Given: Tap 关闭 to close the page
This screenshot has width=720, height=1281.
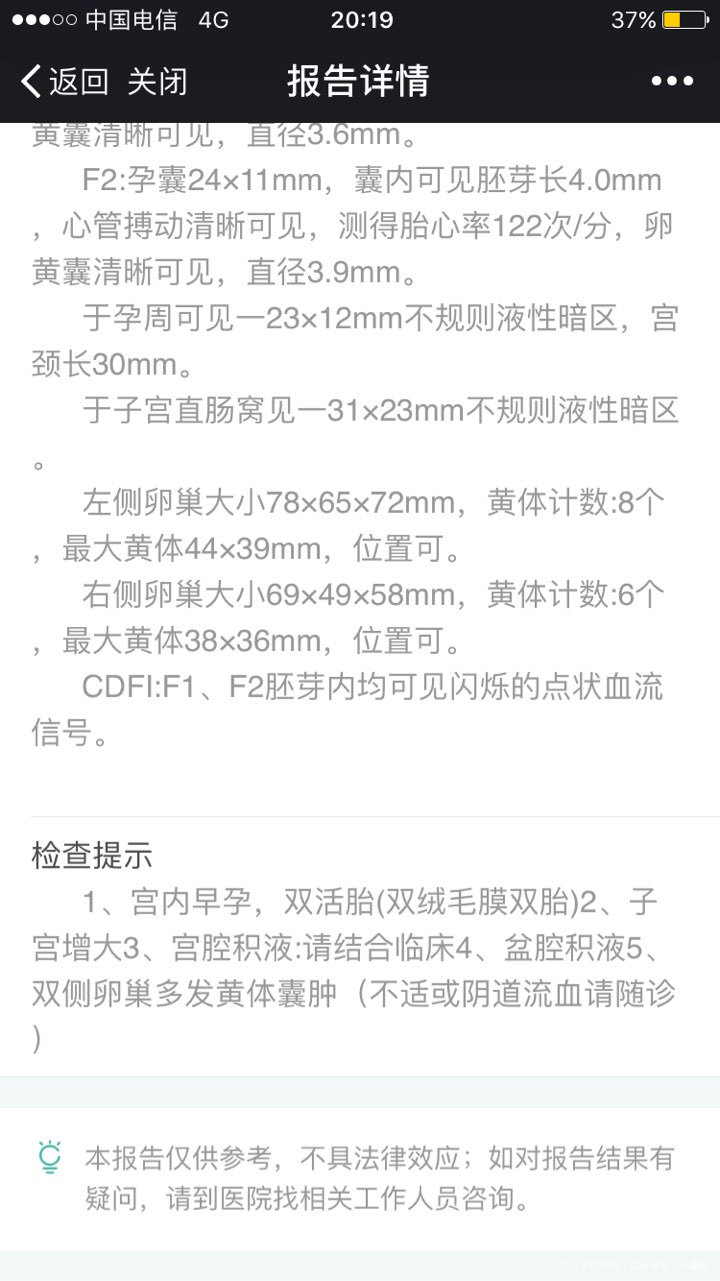Looking at the screenshot, I should [160, 80].
